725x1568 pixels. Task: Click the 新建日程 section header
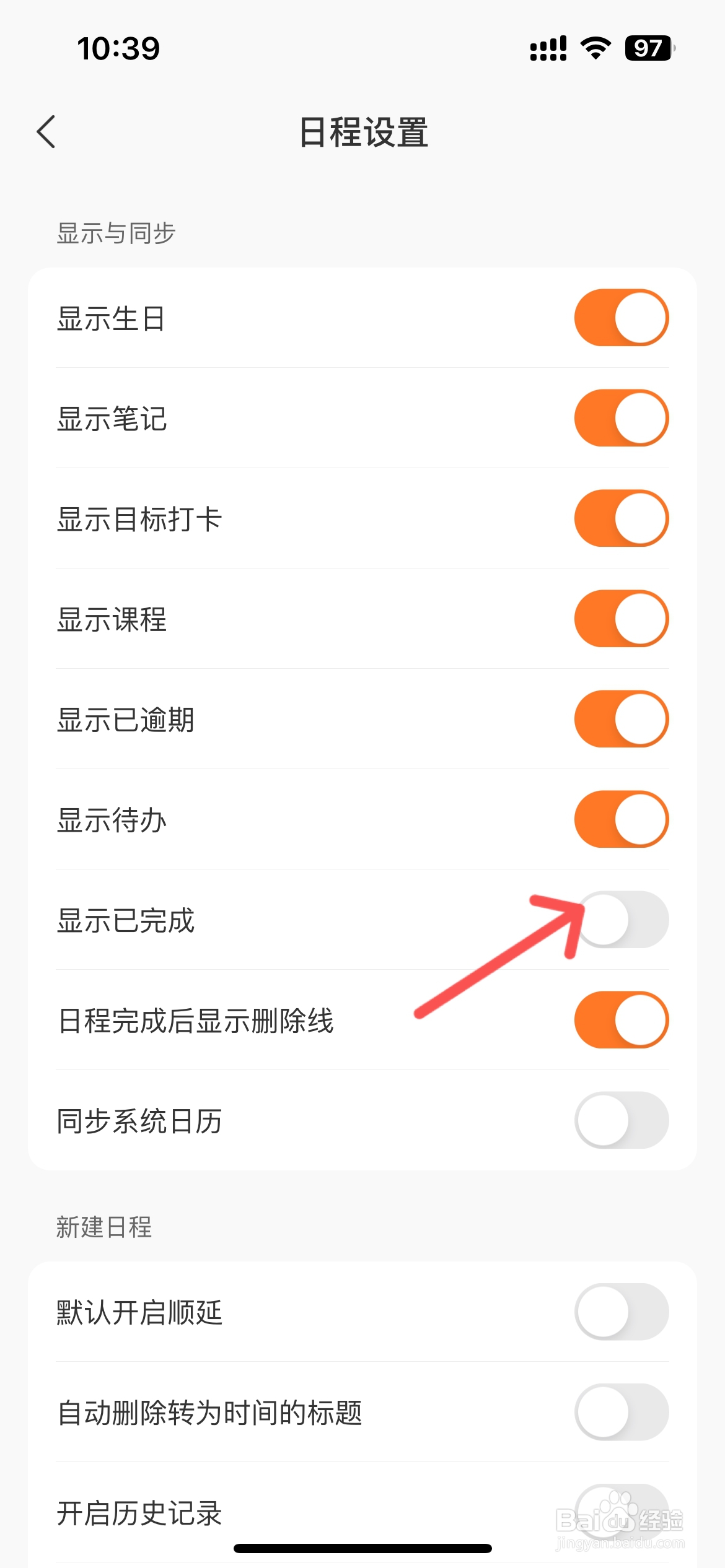pyautogui.click(x=104, y=1228)
